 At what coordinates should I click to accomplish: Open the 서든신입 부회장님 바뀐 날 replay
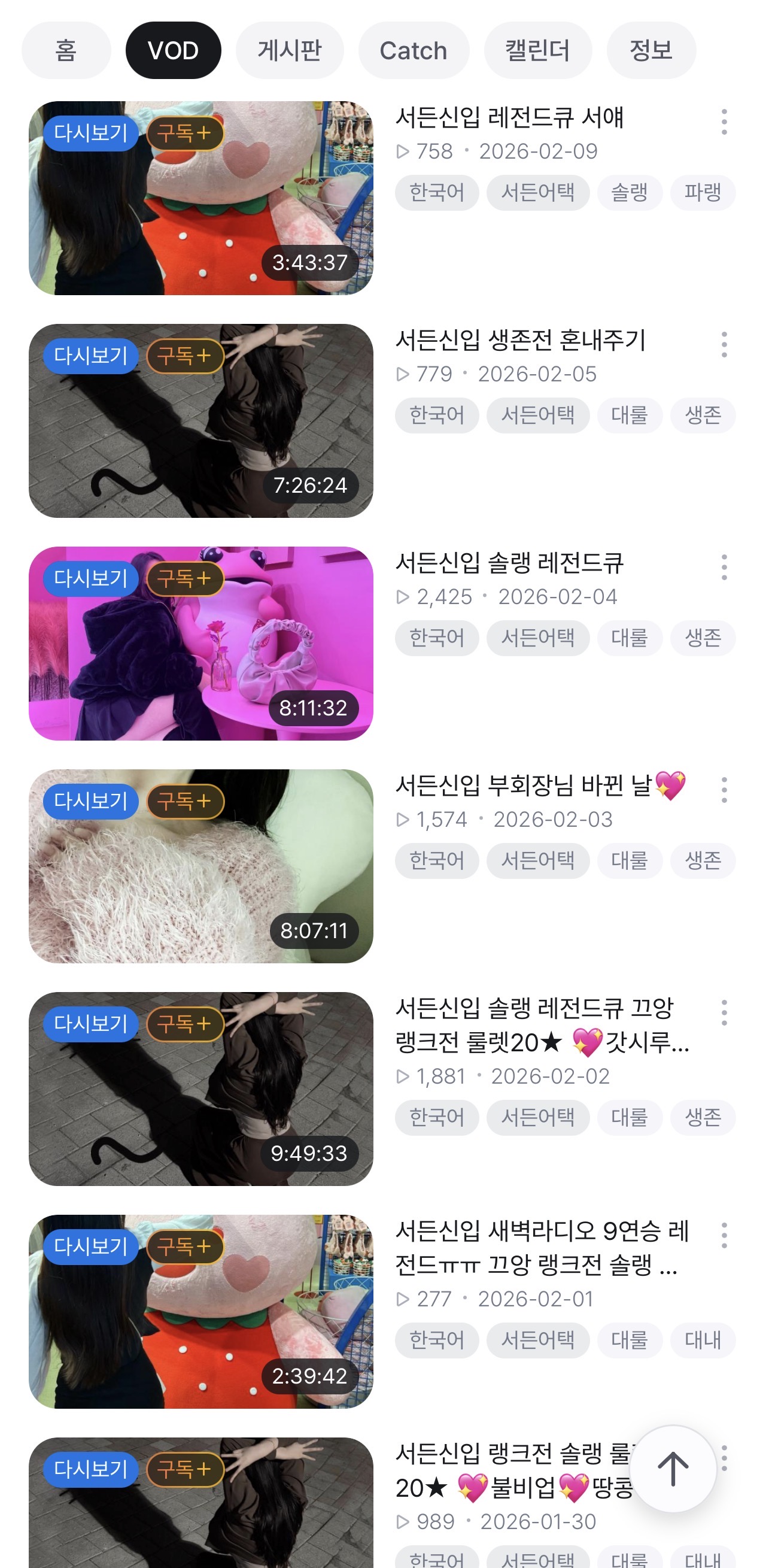[x=200, y=866]
